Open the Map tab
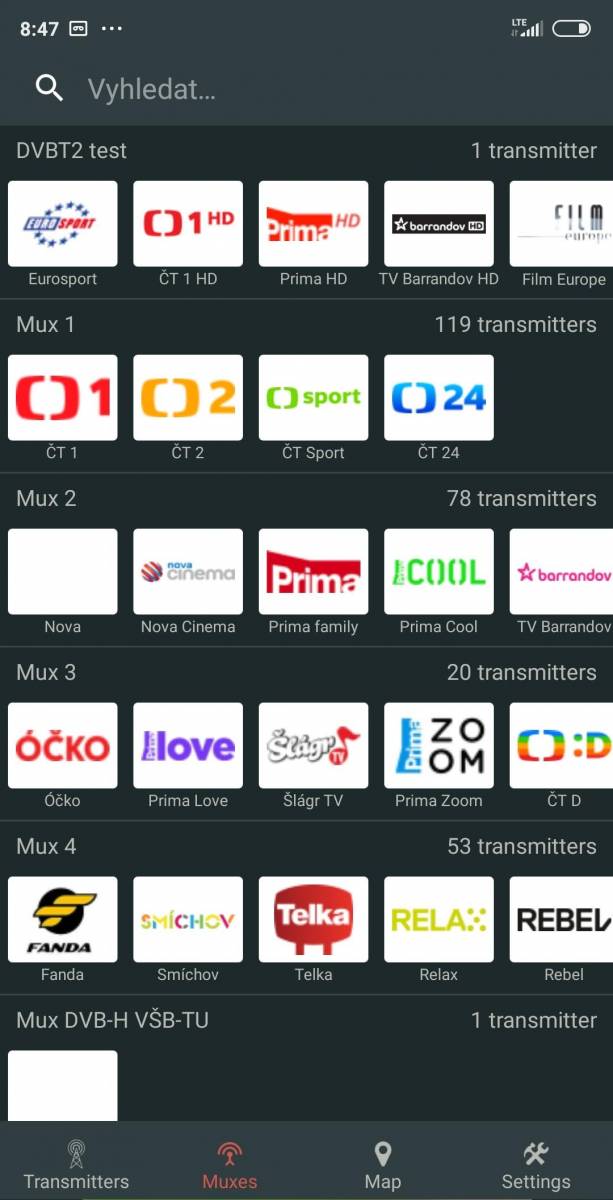This screenshot has width=613, height=1200. (x=382, y=1164)
